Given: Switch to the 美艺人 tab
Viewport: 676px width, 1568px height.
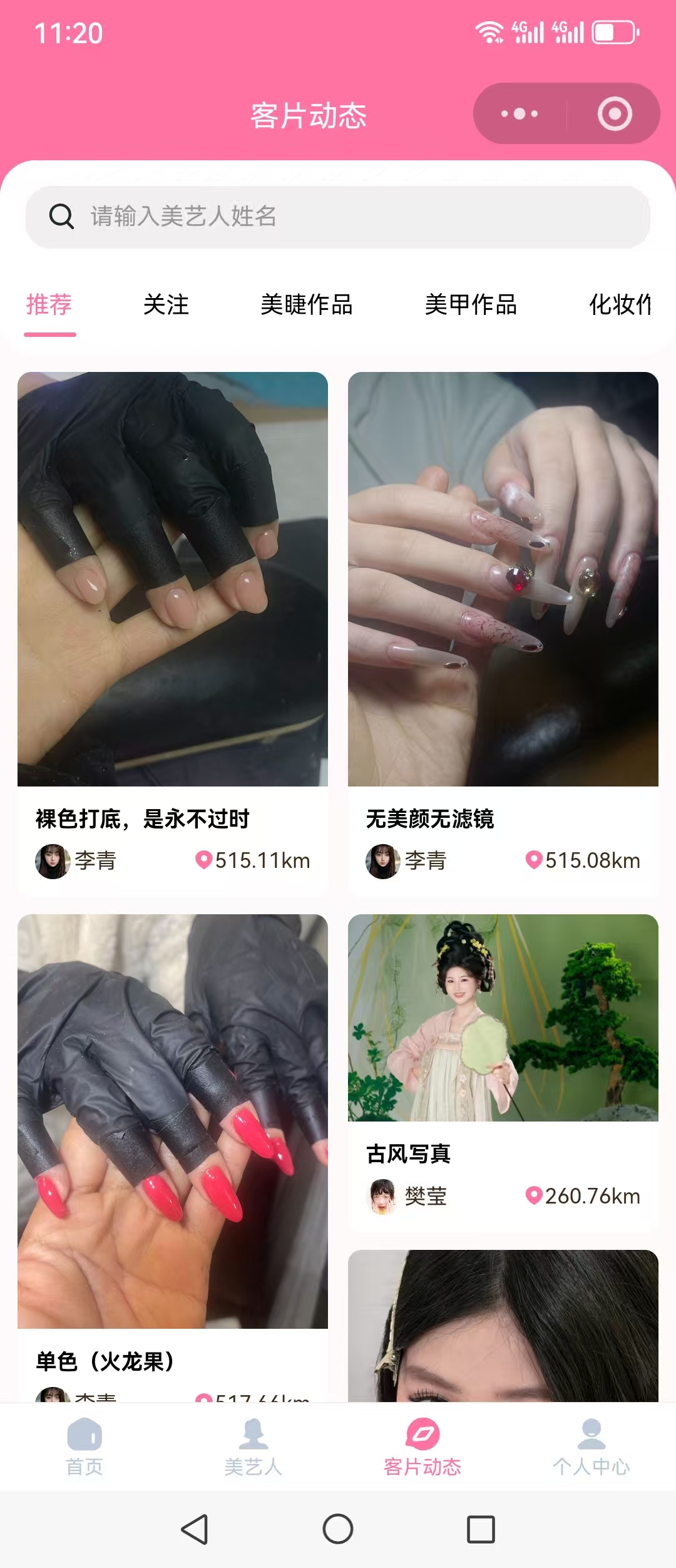Looking at the screenshot, I should click(x=253, y=1448).
